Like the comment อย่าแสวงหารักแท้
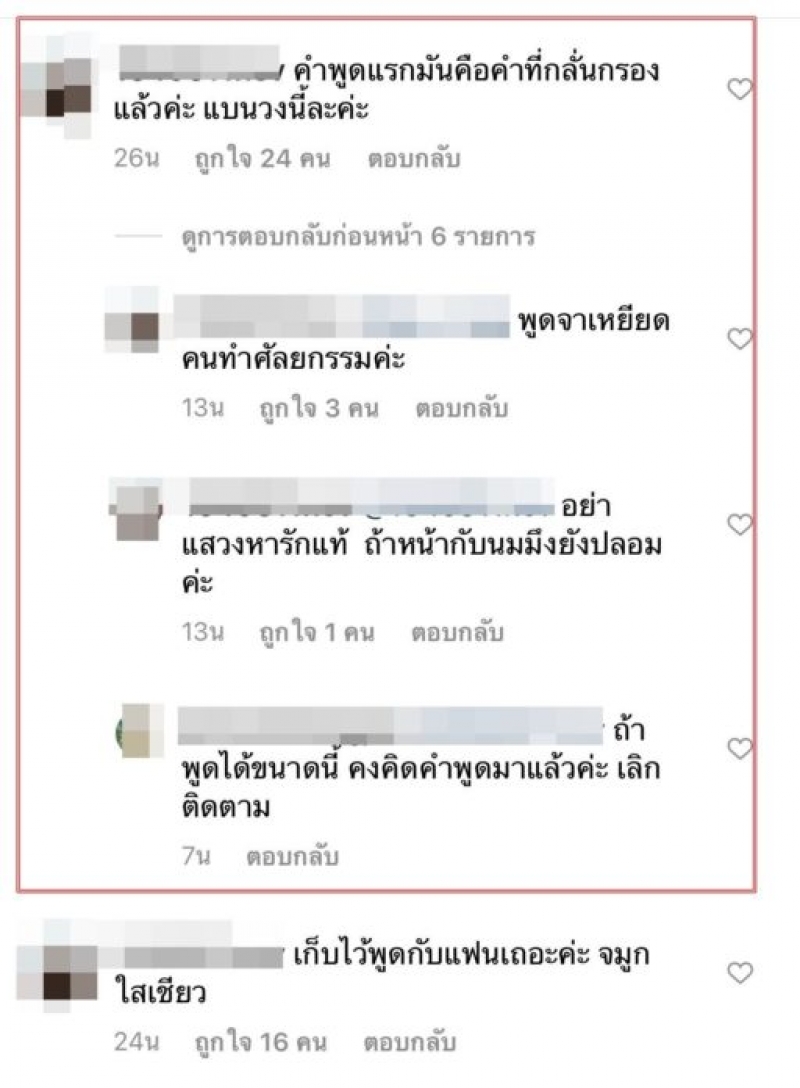The image size is (800, 1088). click(739, 524)
